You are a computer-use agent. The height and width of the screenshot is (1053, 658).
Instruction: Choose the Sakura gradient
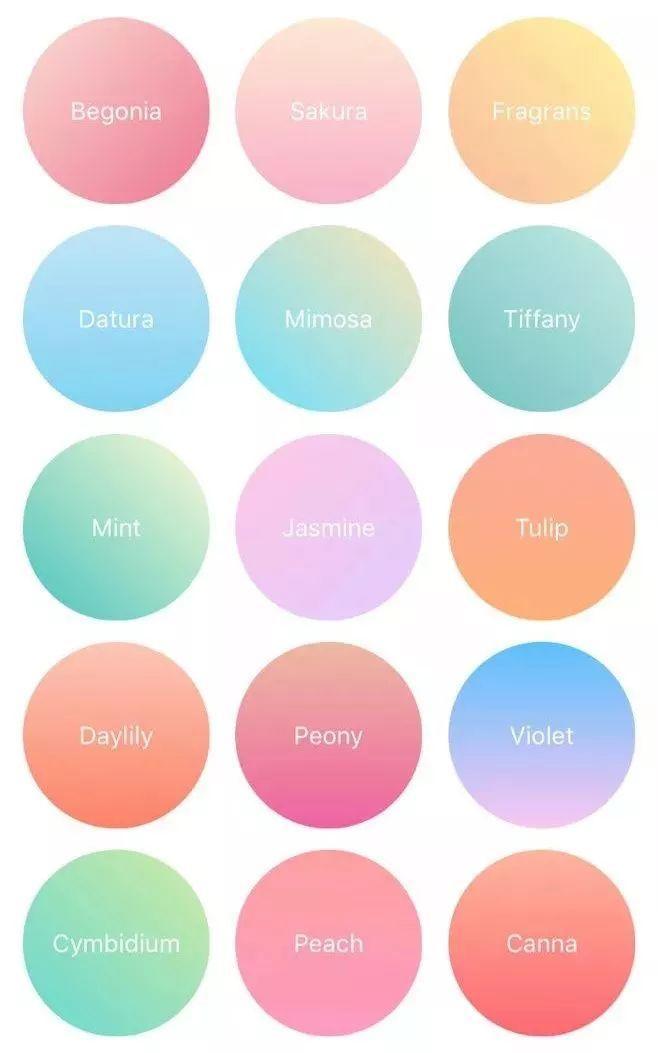pyautogui.click(x=328, y=111)
